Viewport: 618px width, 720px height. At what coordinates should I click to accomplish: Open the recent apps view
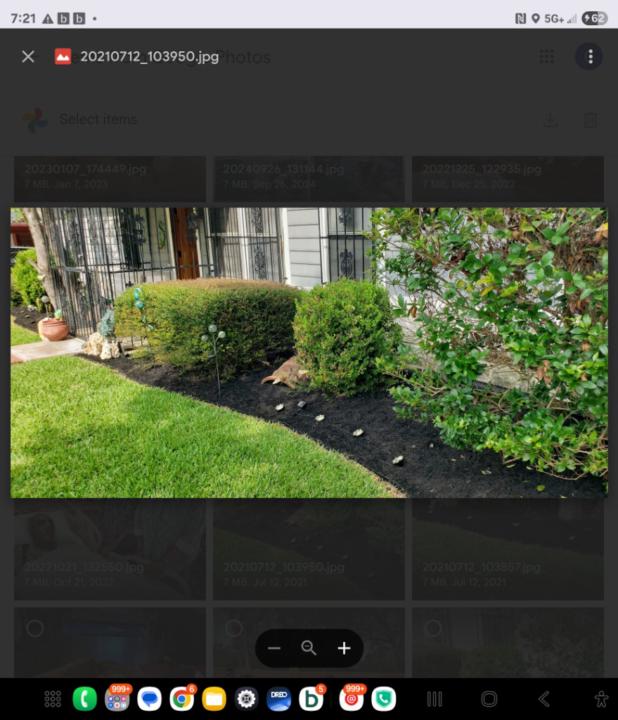[x=435, y=699]
